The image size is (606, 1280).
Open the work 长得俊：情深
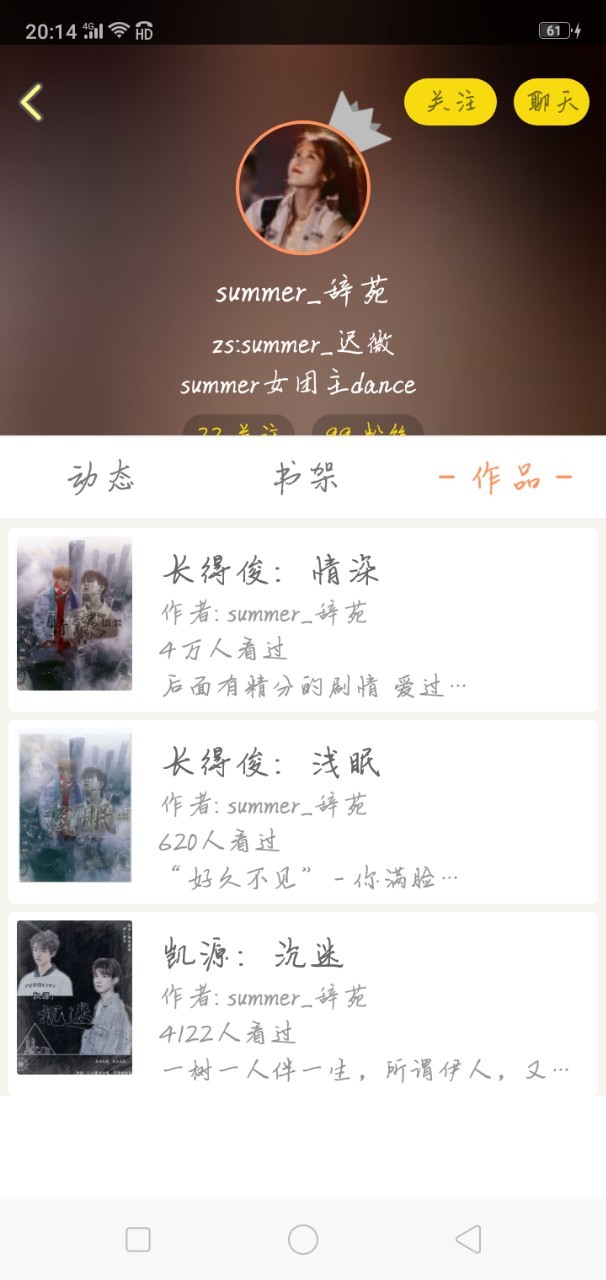click(303, 619)
